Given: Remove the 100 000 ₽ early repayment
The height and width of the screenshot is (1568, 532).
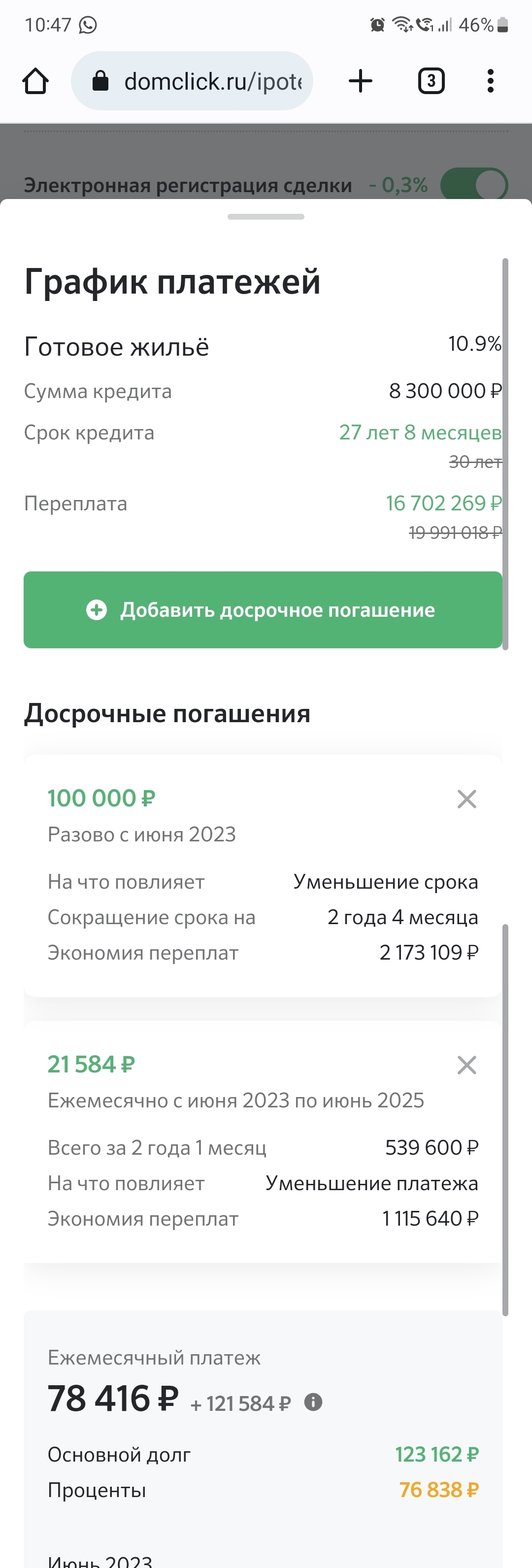Looking at the screenshot, I should click(x=466, y=799).
